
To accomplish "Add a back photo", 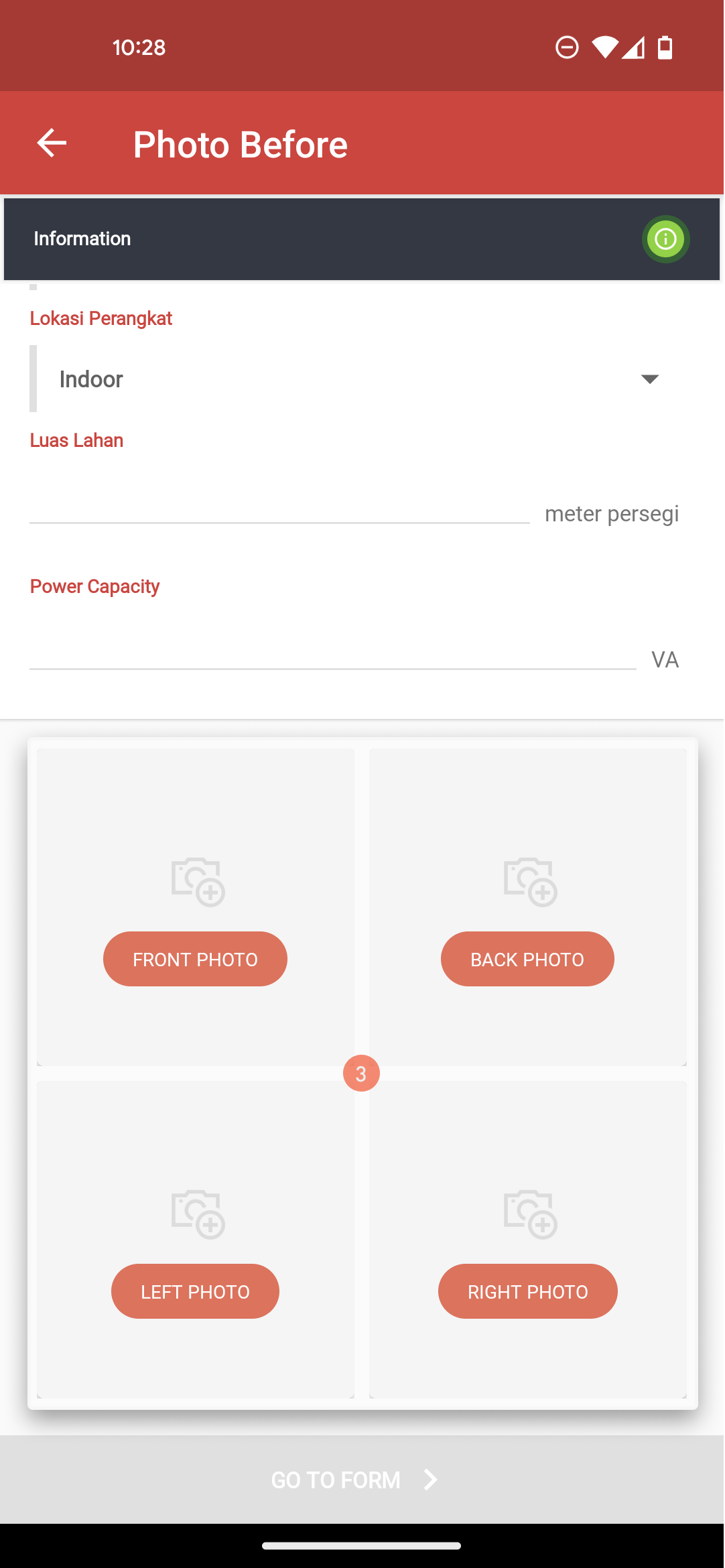I will coord(527,959).
